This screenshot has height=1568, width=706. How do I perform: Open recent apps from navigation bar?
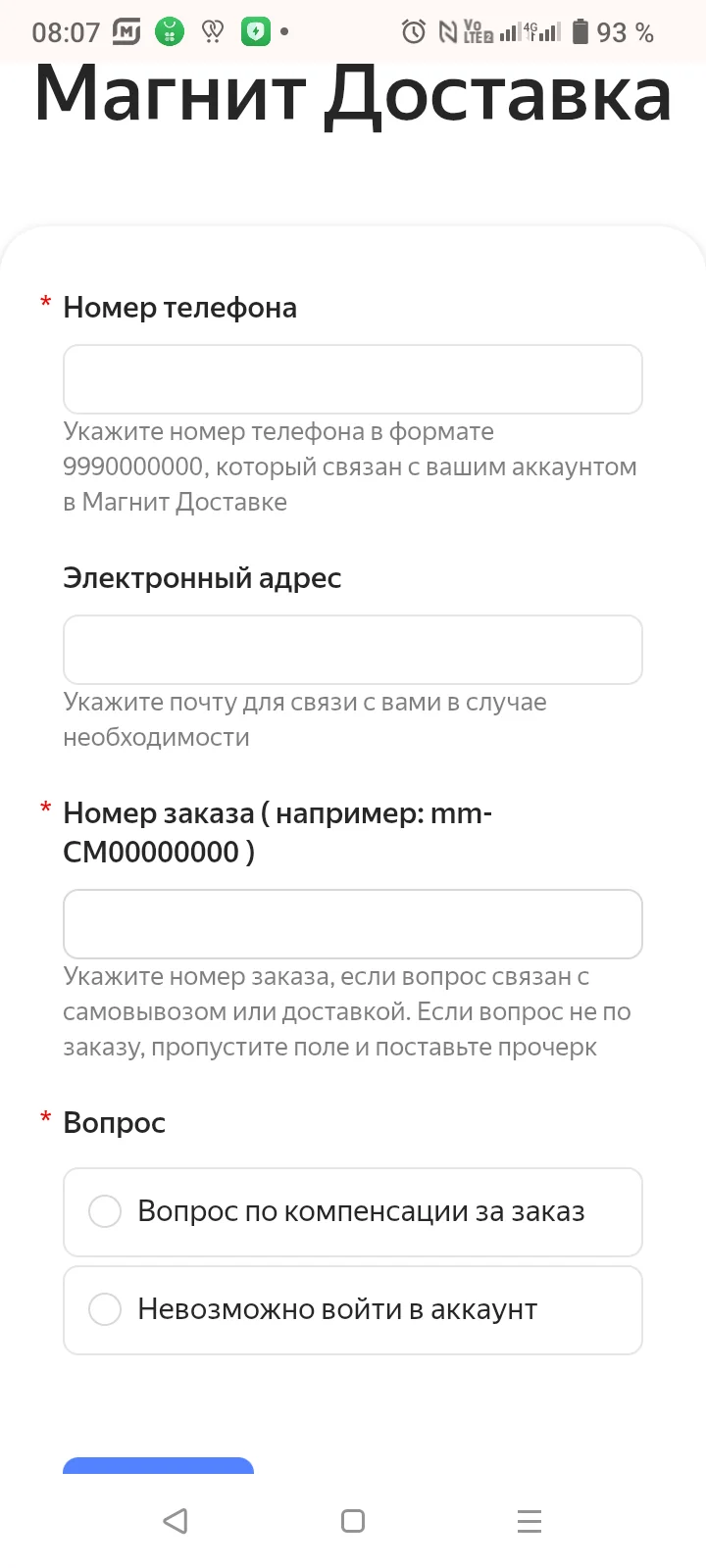529,1521
